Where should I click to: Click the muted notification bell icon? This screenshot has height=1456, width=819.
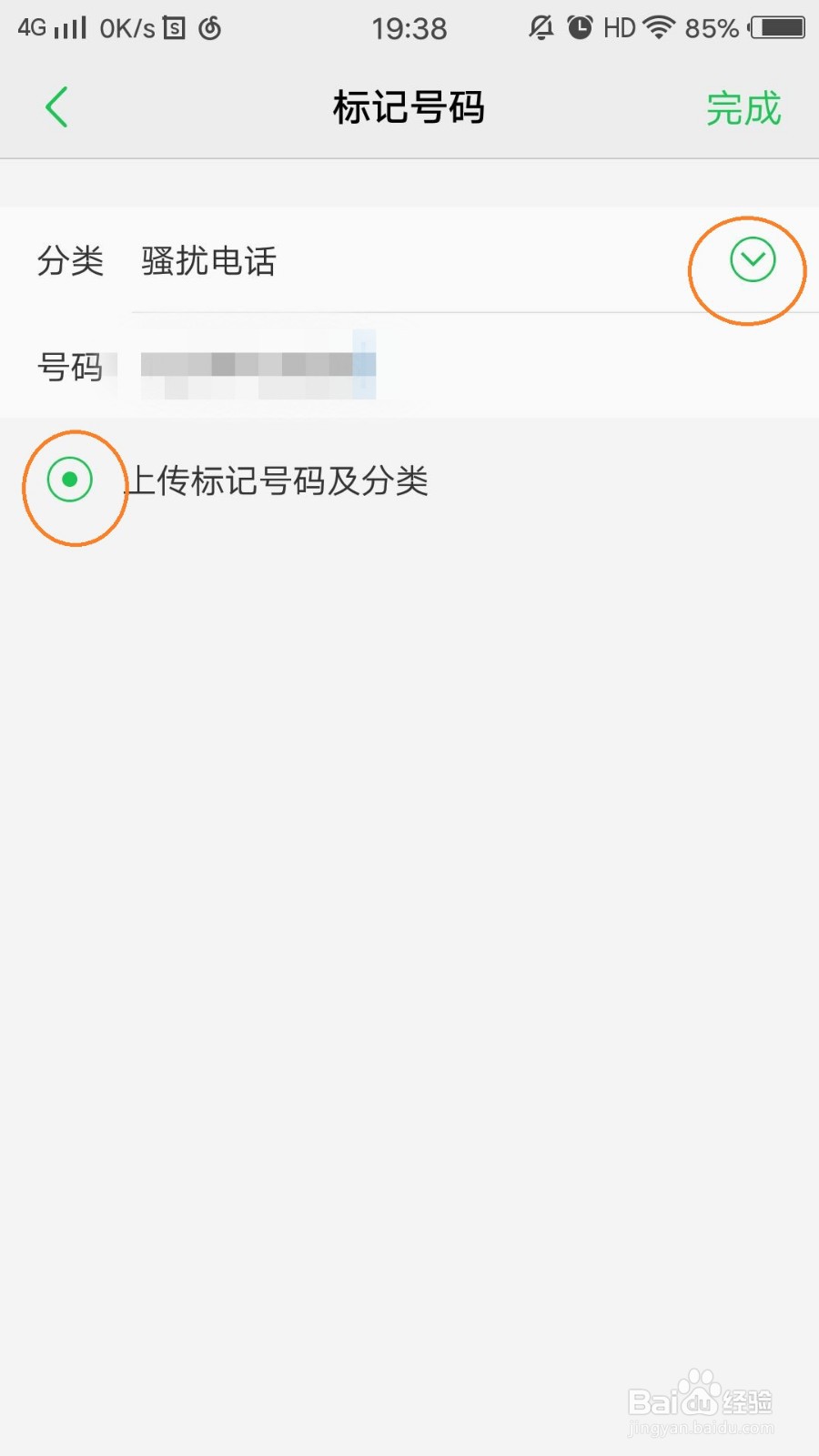click(x=541, y=27)
